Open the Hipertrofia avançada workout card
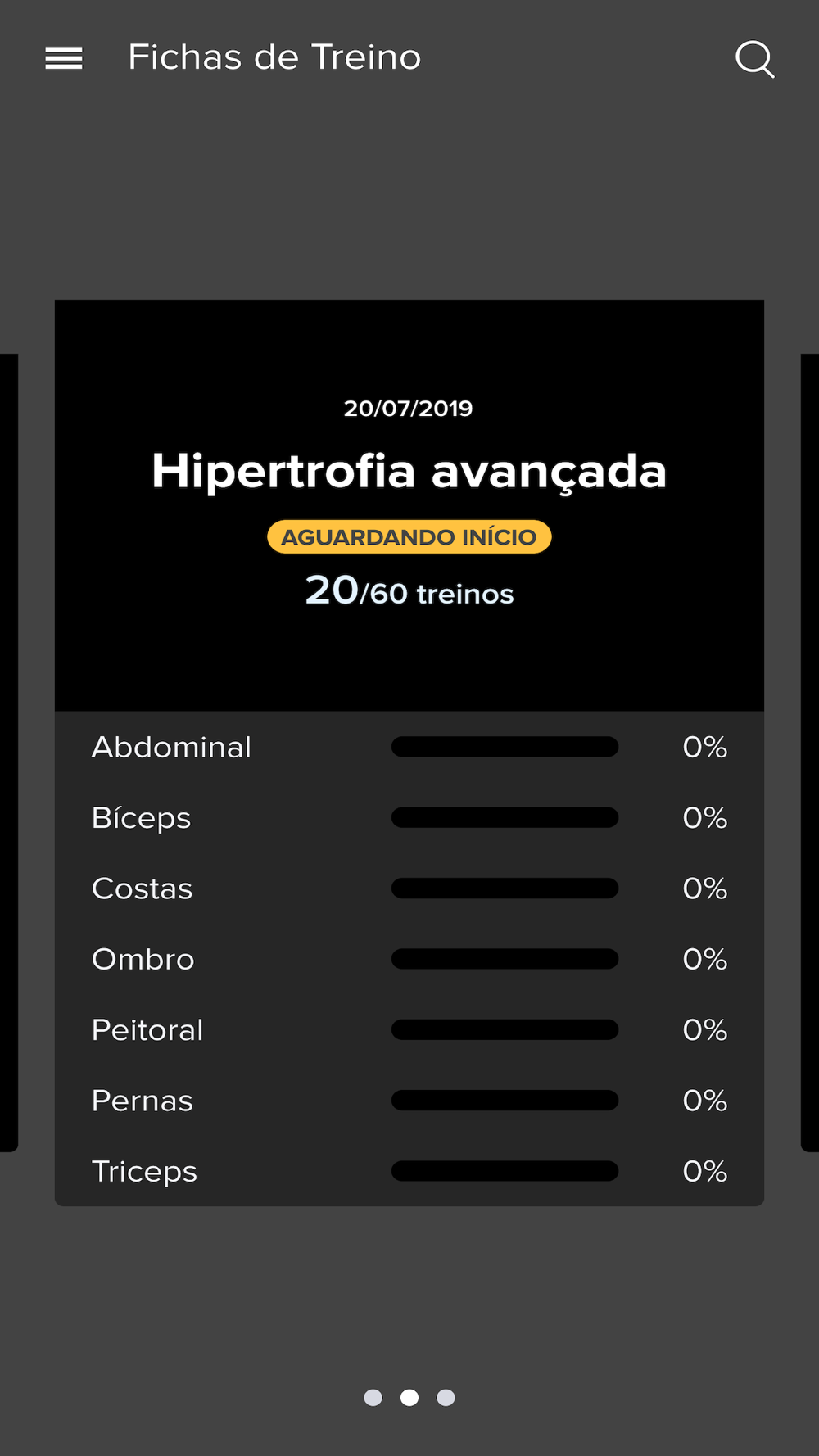The height and width of the screenshot is (1456, 819). click(409, 752)
